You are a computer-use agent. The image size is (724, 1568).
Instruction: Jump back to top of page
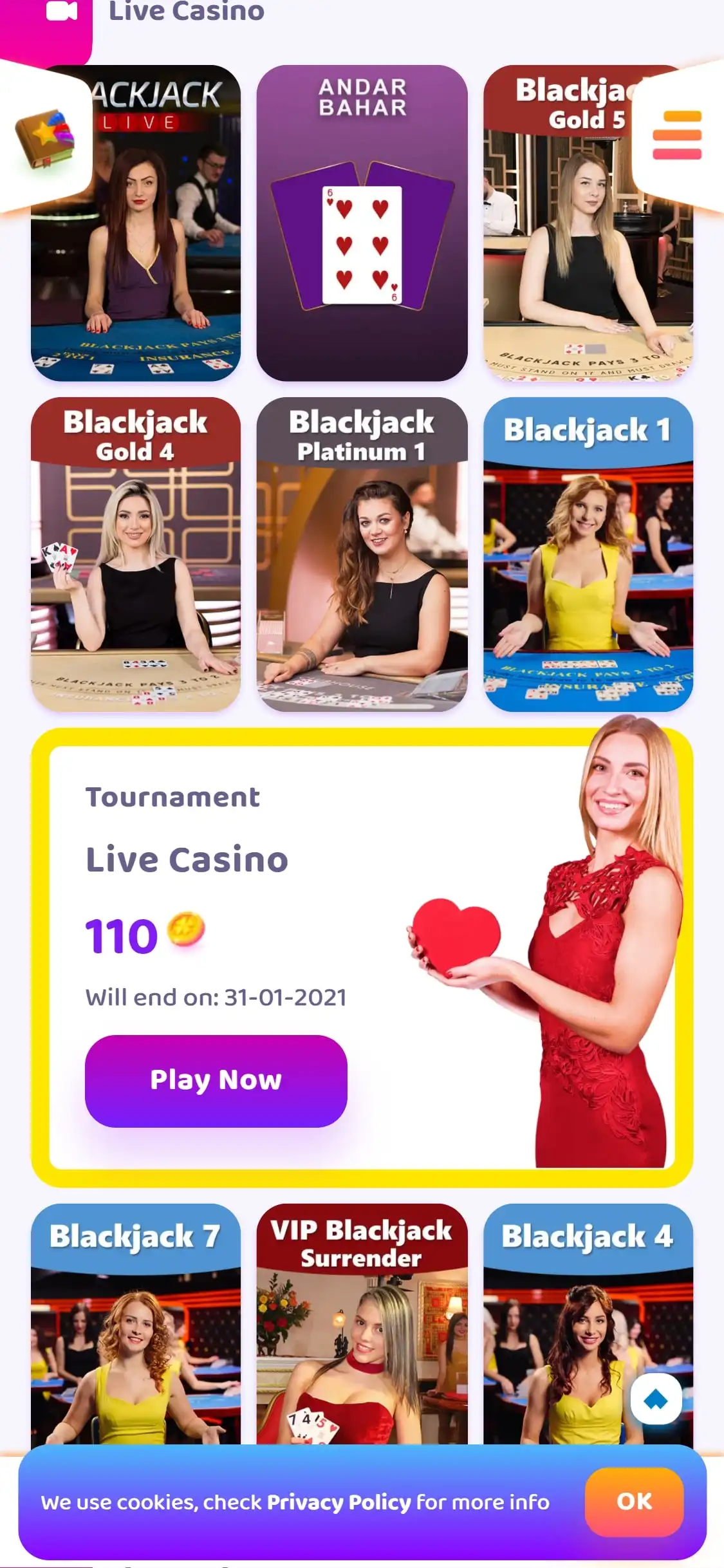pos(656,1399)
